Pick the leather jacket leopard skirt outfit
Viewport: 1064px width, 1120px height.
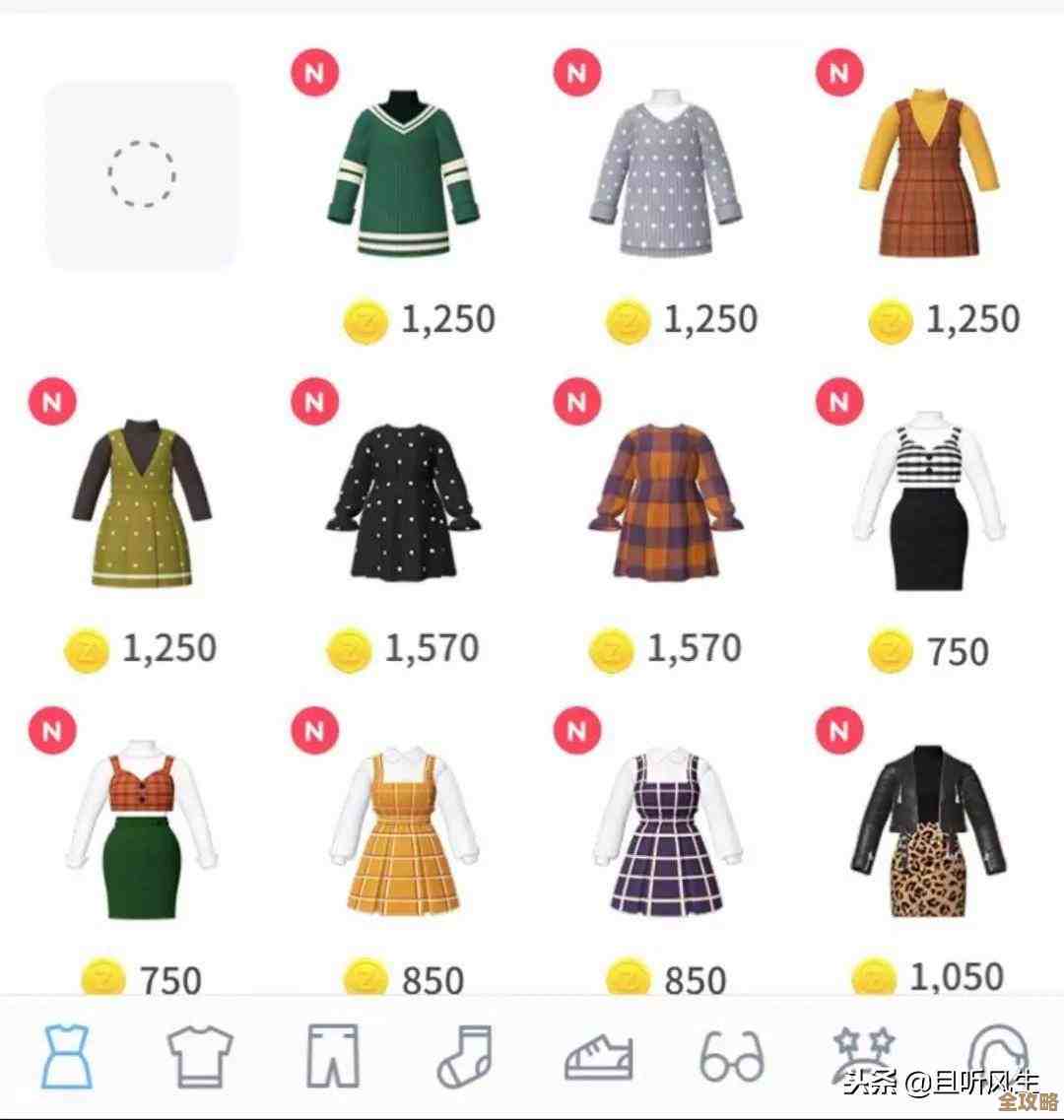coord(929,832)
